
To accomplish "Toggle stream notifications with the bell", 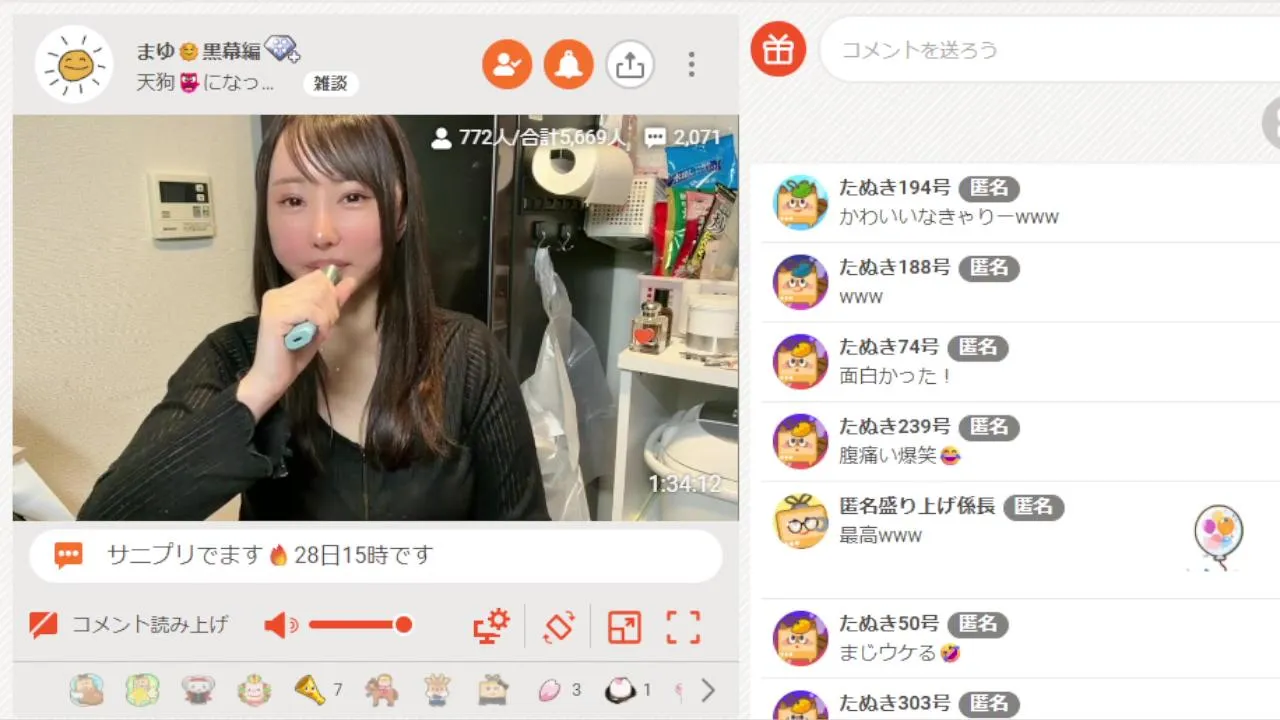I will 569,65.
